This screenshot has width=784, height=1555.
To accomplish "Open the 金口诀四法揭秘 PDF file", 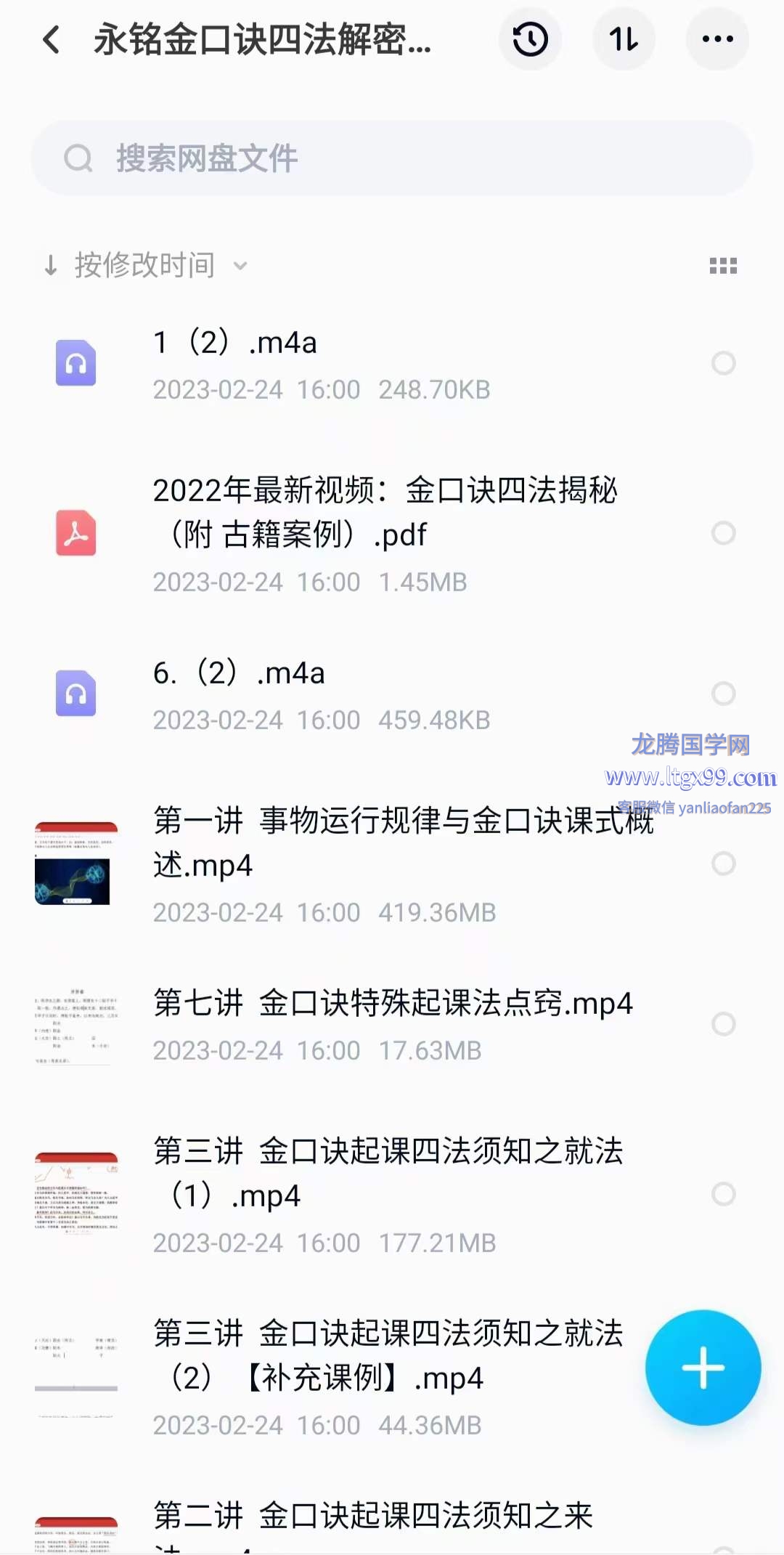I will point(385,533).
